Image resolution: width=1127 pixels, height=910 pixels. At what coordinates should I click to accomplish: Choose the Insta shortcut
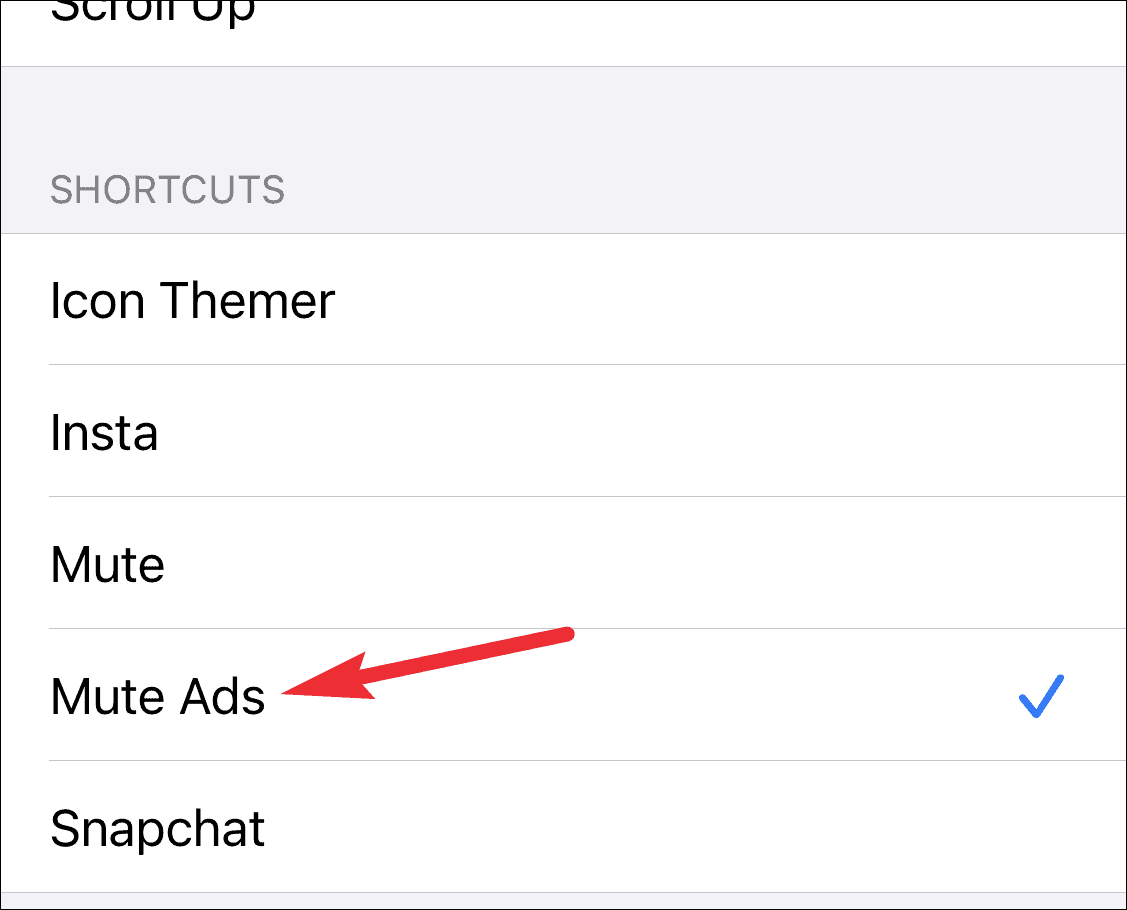coord(105,432)
